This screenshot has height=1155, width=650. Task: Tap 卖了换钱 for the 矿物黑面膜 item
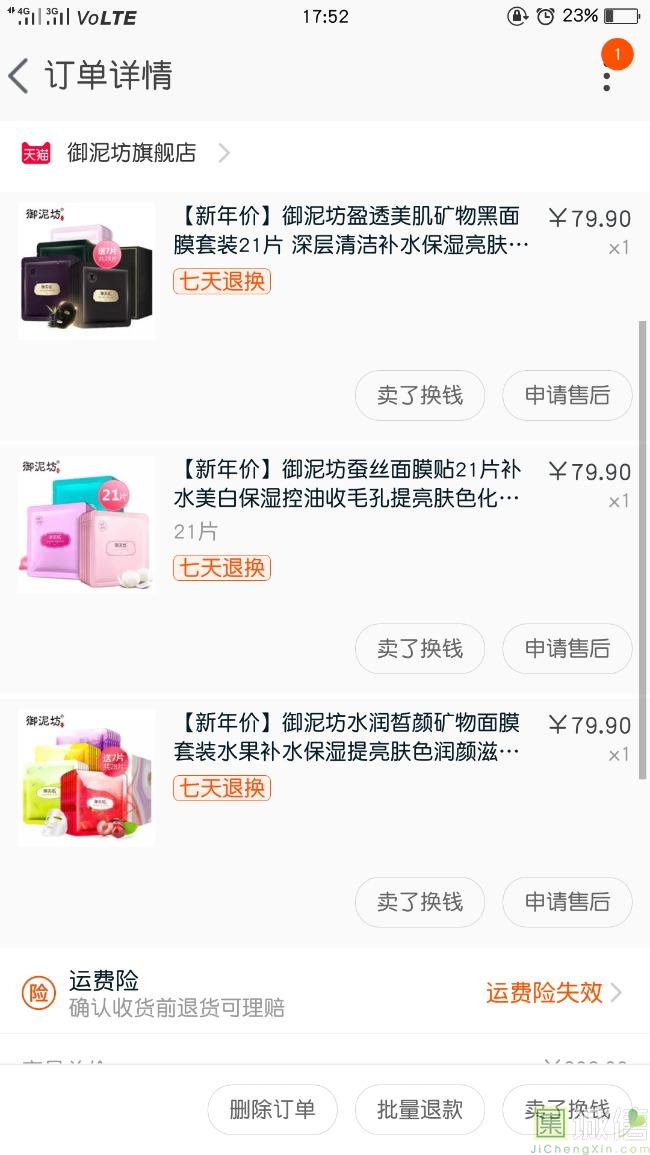pyautogui.click(x=420, y=395)
